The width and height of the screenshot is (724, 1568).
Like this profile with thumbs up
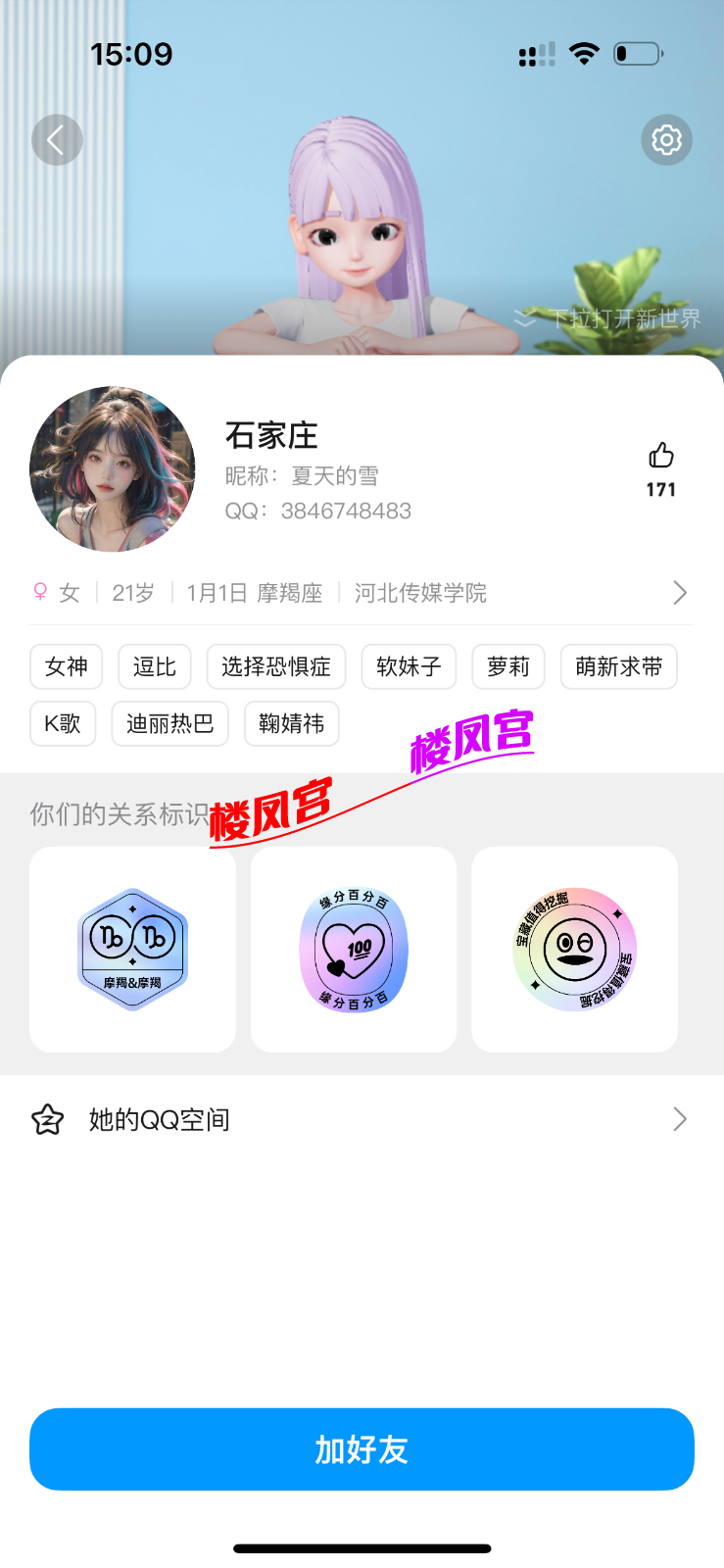click(661, 456)
